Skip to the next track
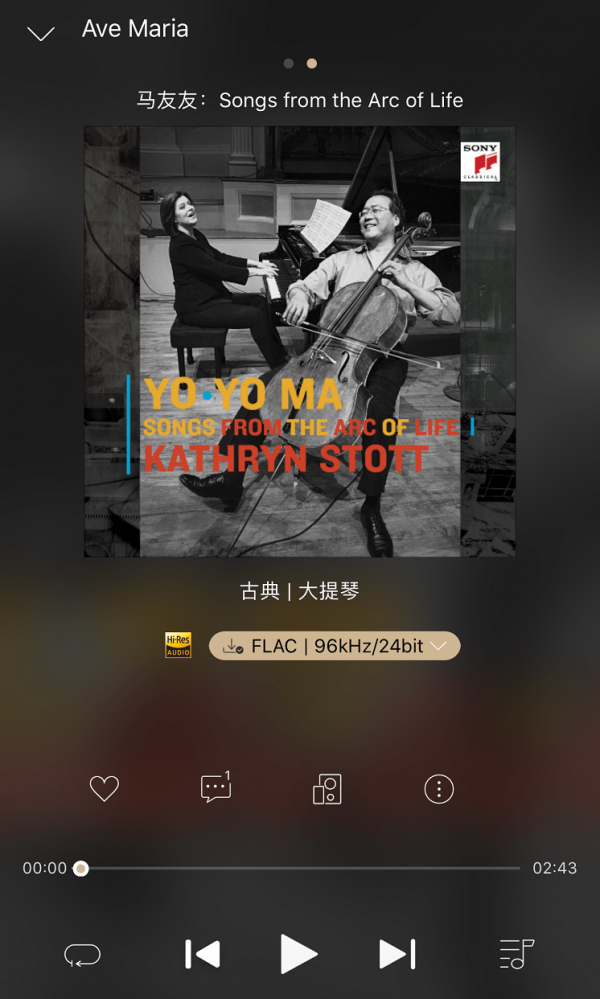Viewport: 600px width, 999px height. click(x=397, y=954)
